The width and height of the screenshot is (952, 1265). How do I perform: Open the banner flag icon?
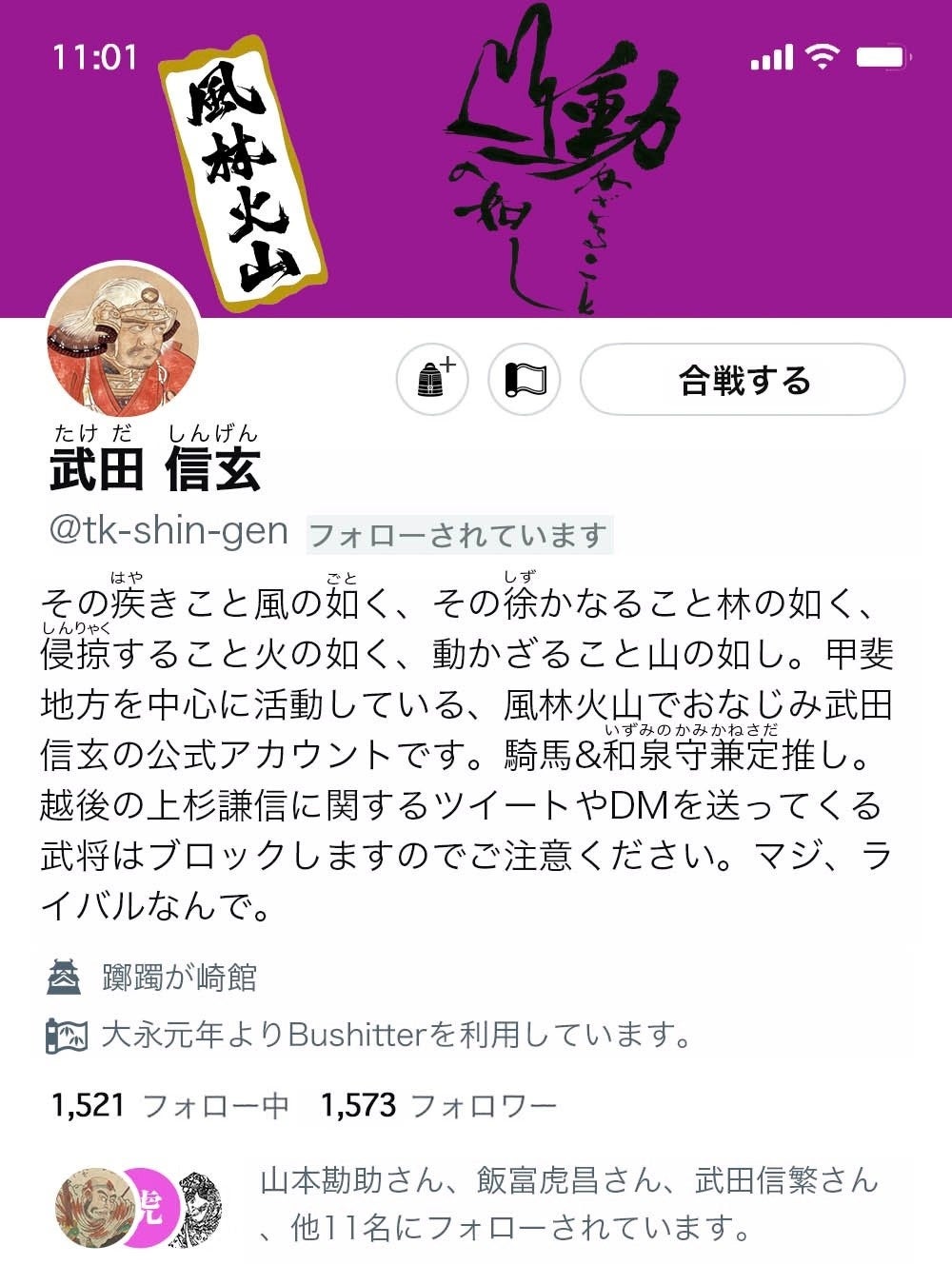[x=525, y=380]
